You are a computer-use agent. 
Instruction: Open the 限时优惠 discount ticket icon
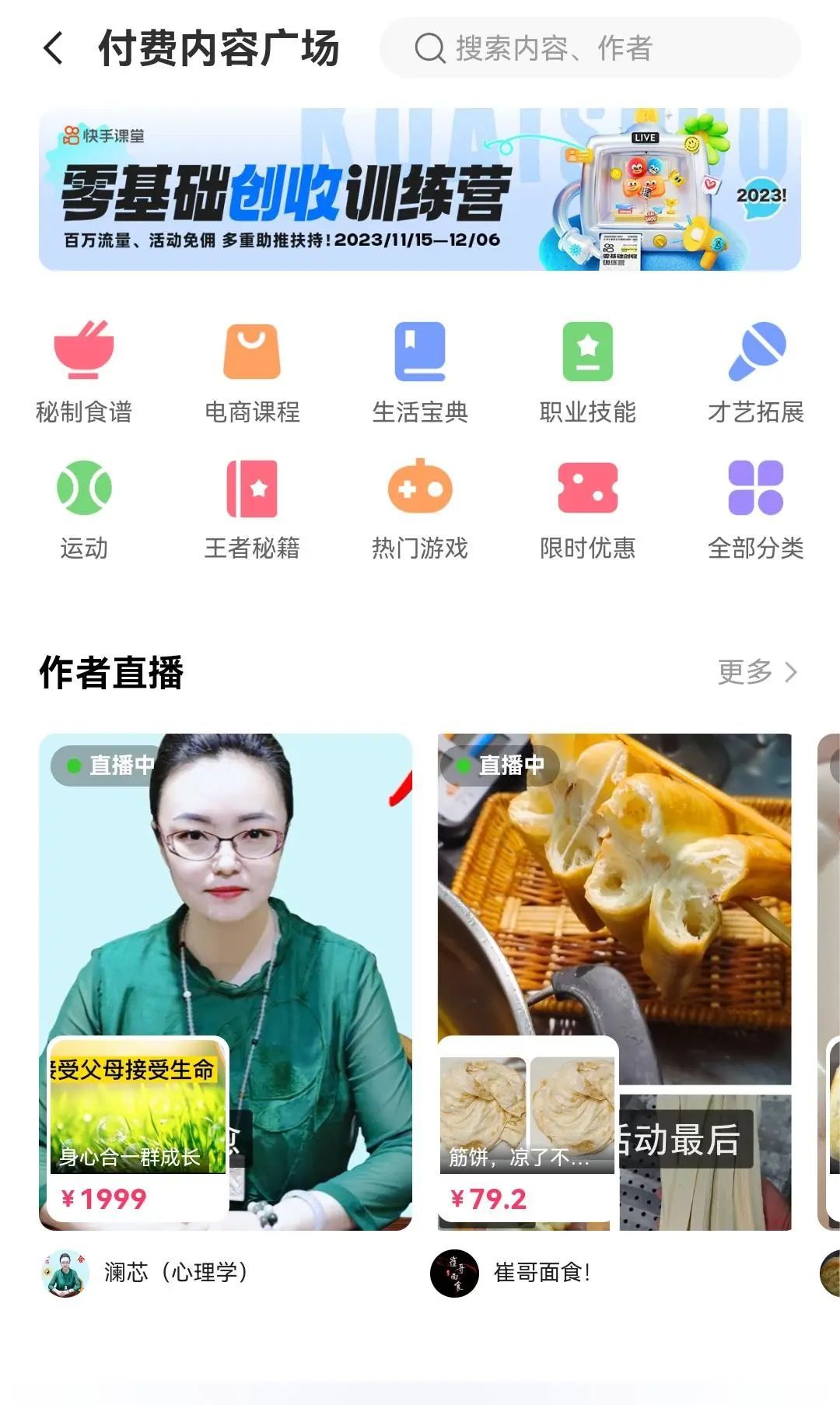tap(588, 486)
